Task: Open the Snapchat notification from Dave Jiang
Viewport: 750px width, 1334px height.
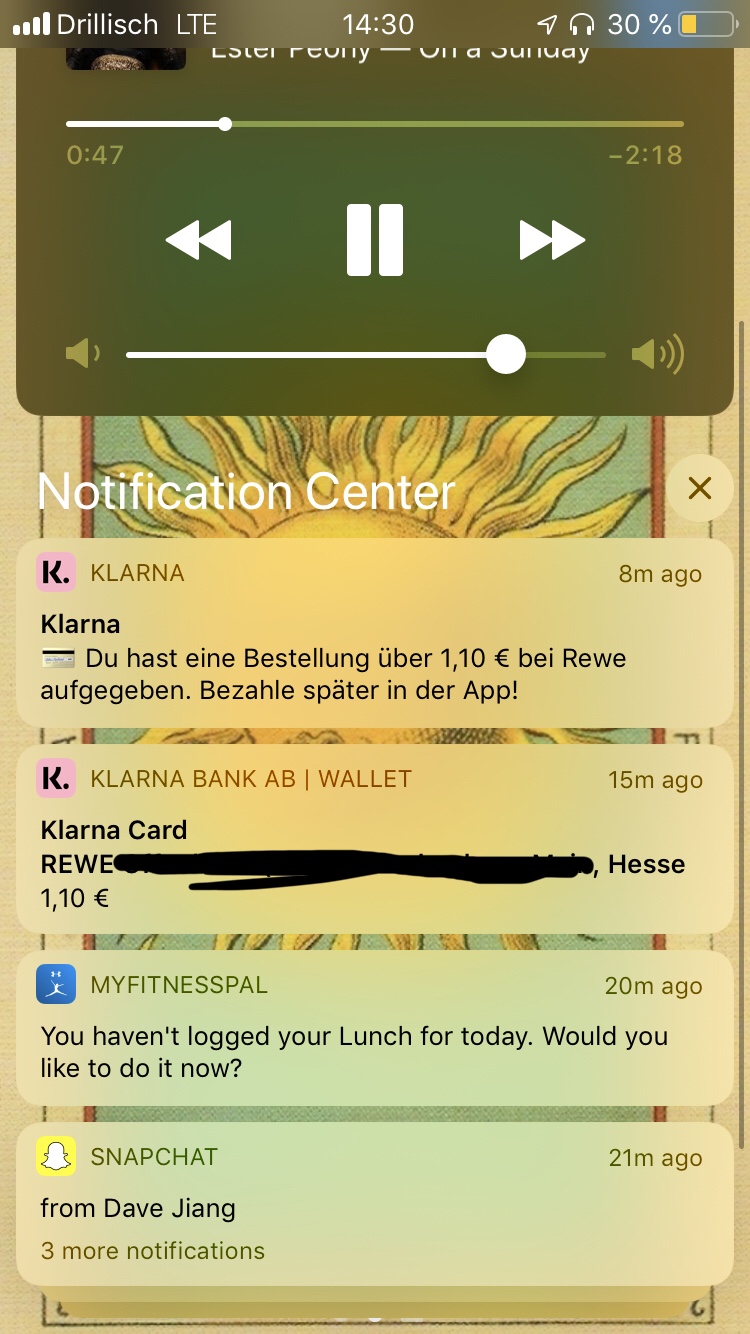Action: pyautogui.click(x=375, y=1204)
